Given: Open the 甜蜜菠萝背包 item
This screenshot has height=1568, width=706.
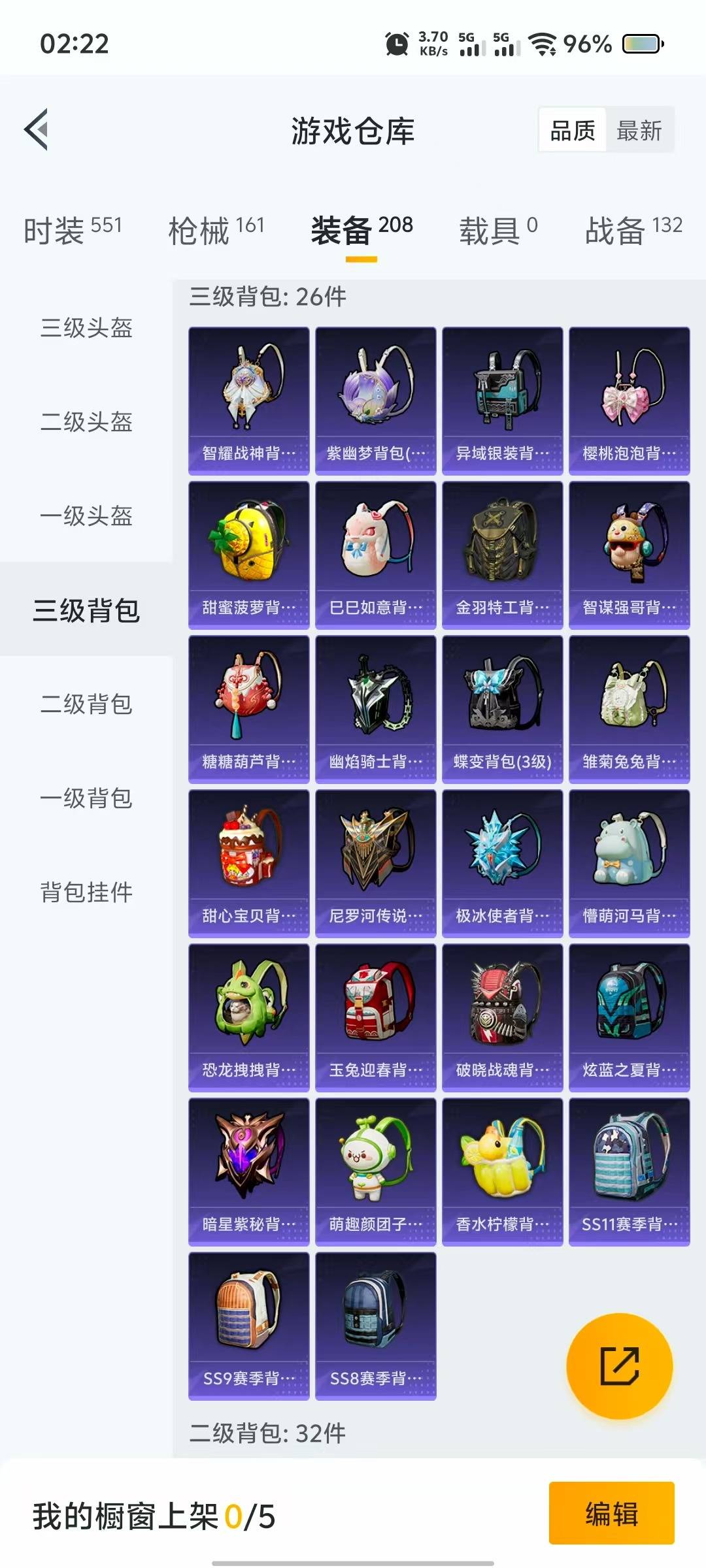Looking at the screenshot, I should [248, 555].
